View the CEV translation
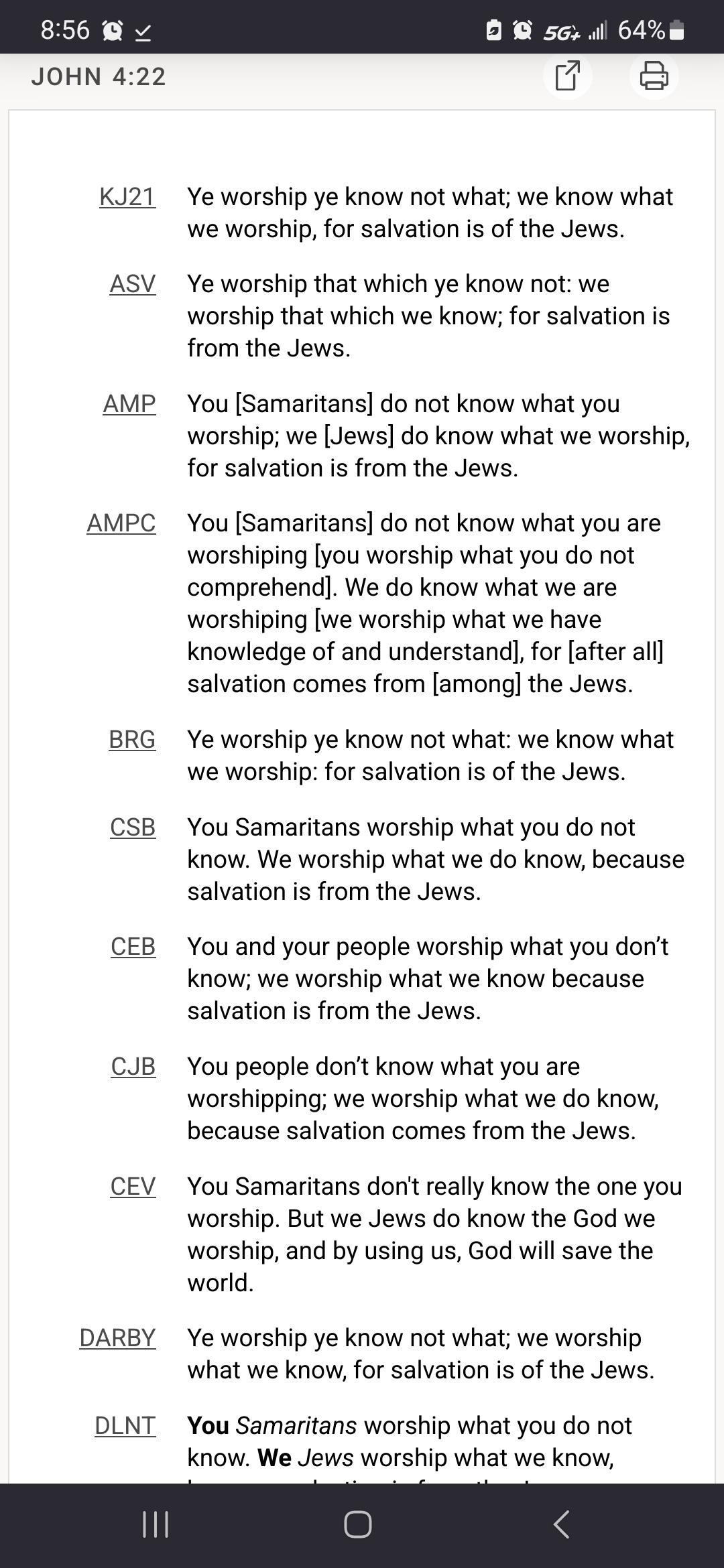Viewport: 724px width, 1568px height. [x=133, y=1187]
